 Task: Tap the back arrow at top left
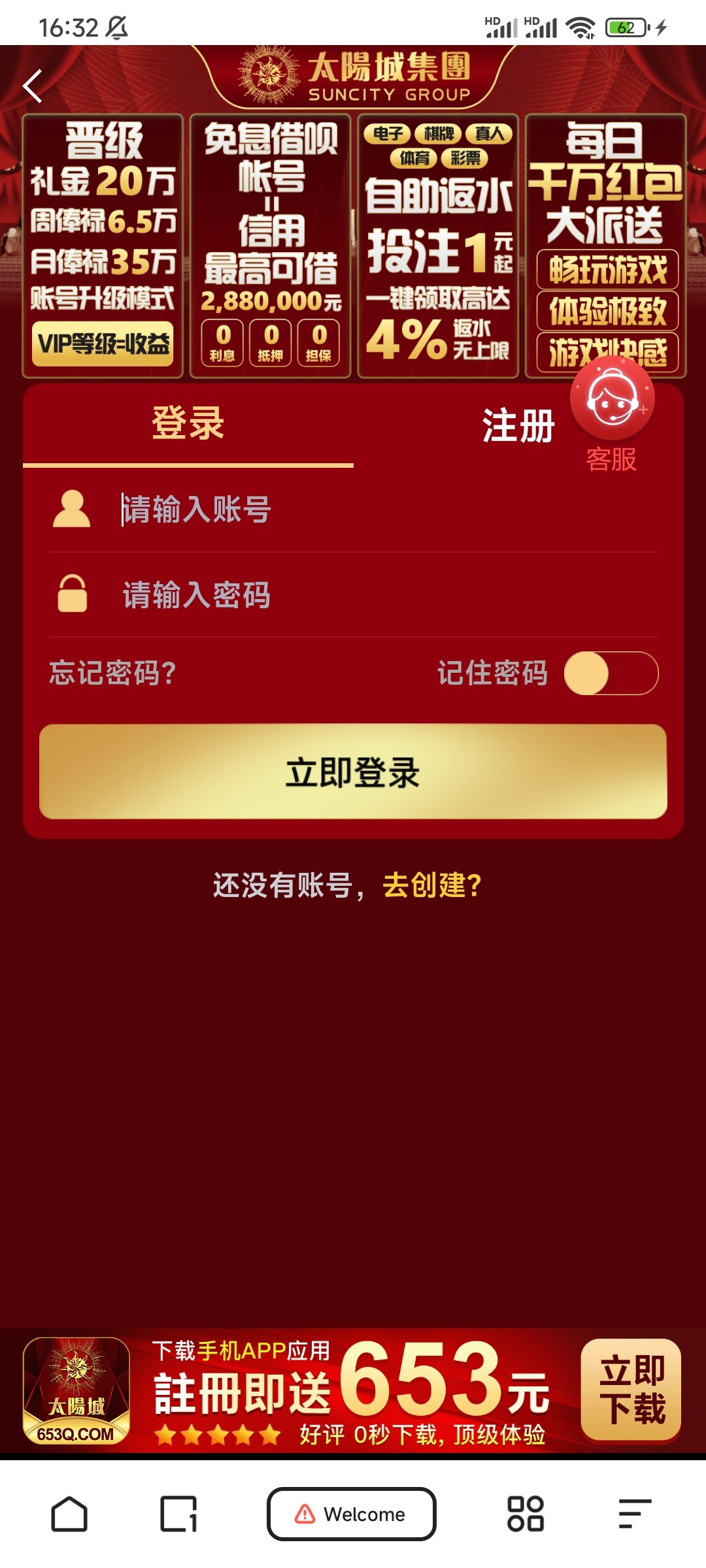click(x=33, y=86)
